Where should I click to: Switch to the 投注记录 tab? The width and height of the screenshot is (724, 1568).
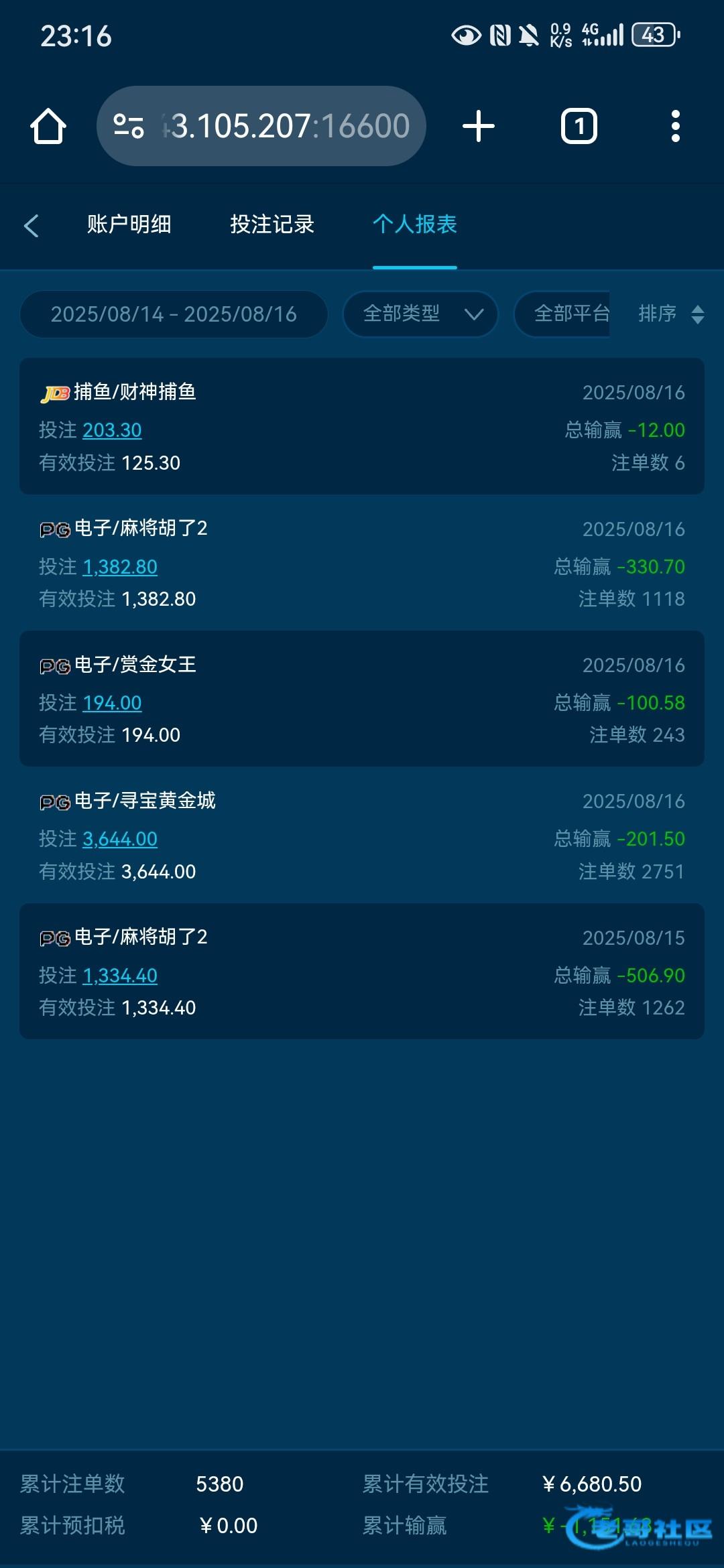tap(272, 224)
